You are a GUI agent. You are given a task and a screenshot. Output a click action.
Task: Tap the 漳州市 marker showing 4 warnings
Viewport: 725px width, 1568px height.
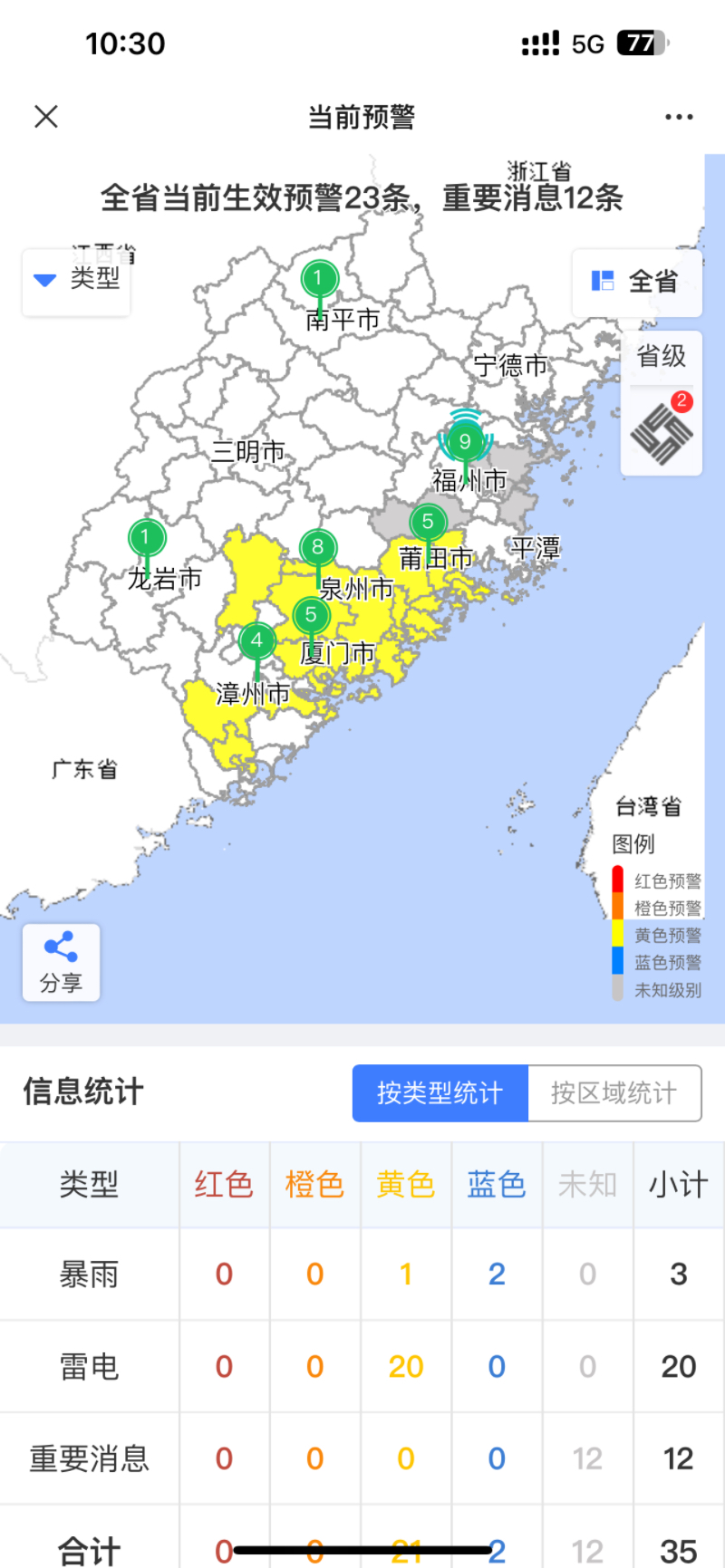click(x=257, y=641)
